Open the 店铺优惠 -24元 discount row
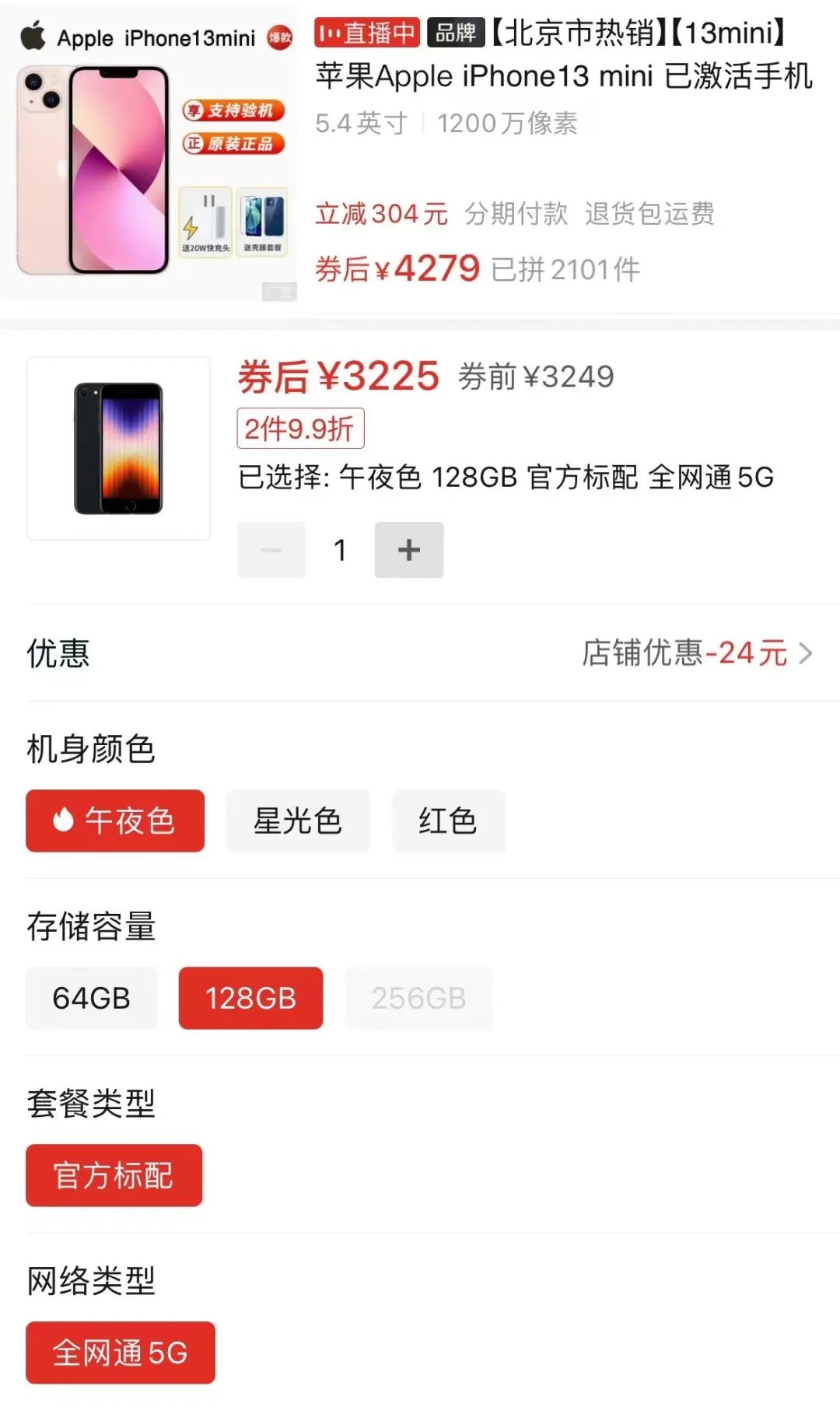 tap(697, 653)
